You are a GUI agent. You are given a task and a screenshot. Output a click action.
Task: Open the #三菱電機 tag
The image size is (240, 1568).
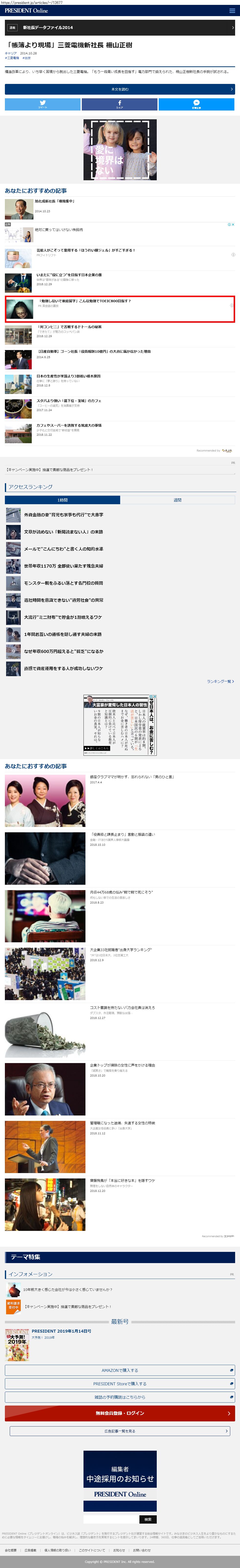point(12,58)
